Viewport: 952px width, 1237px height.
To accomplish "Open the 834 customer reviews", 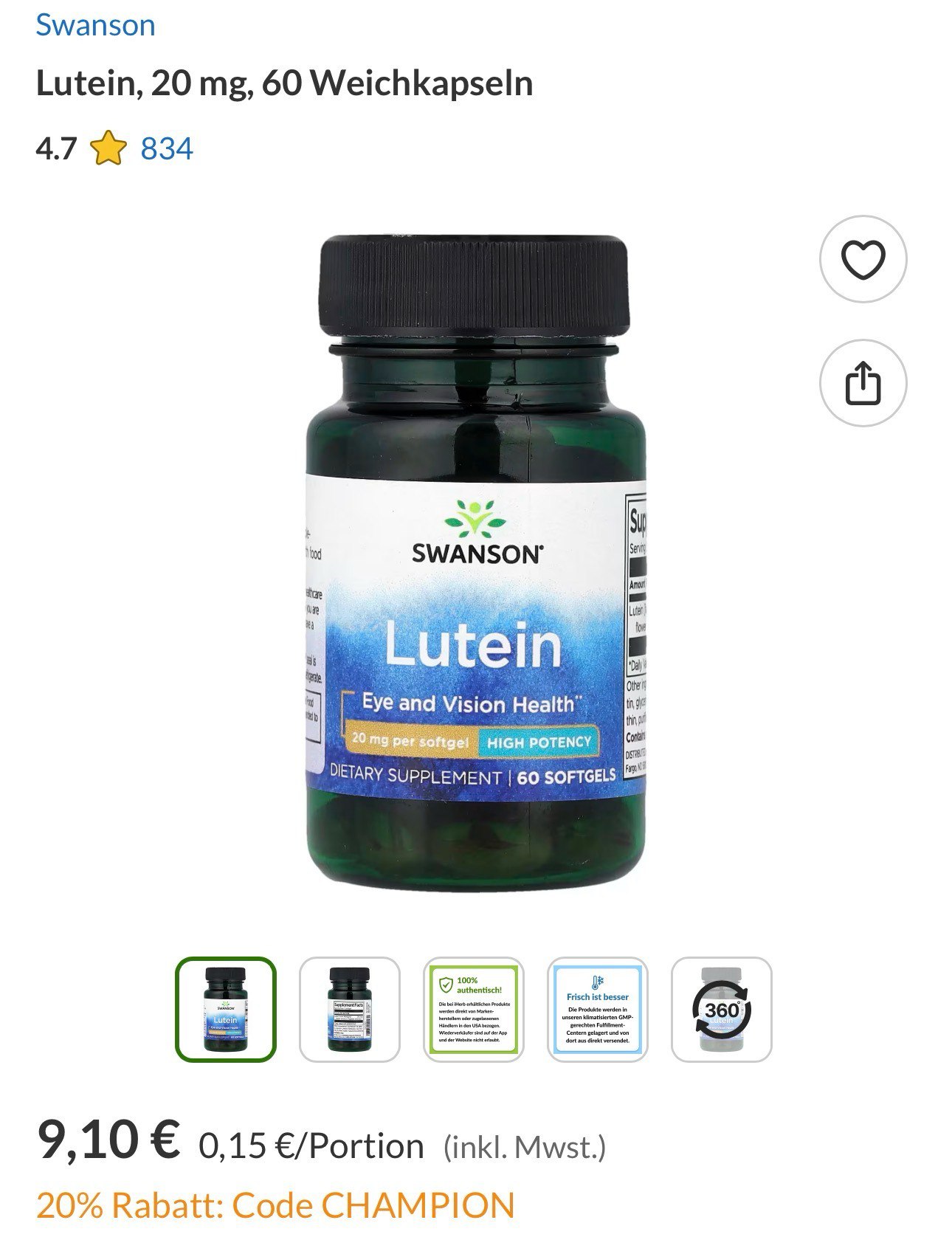I will click(x=167, y=148).
